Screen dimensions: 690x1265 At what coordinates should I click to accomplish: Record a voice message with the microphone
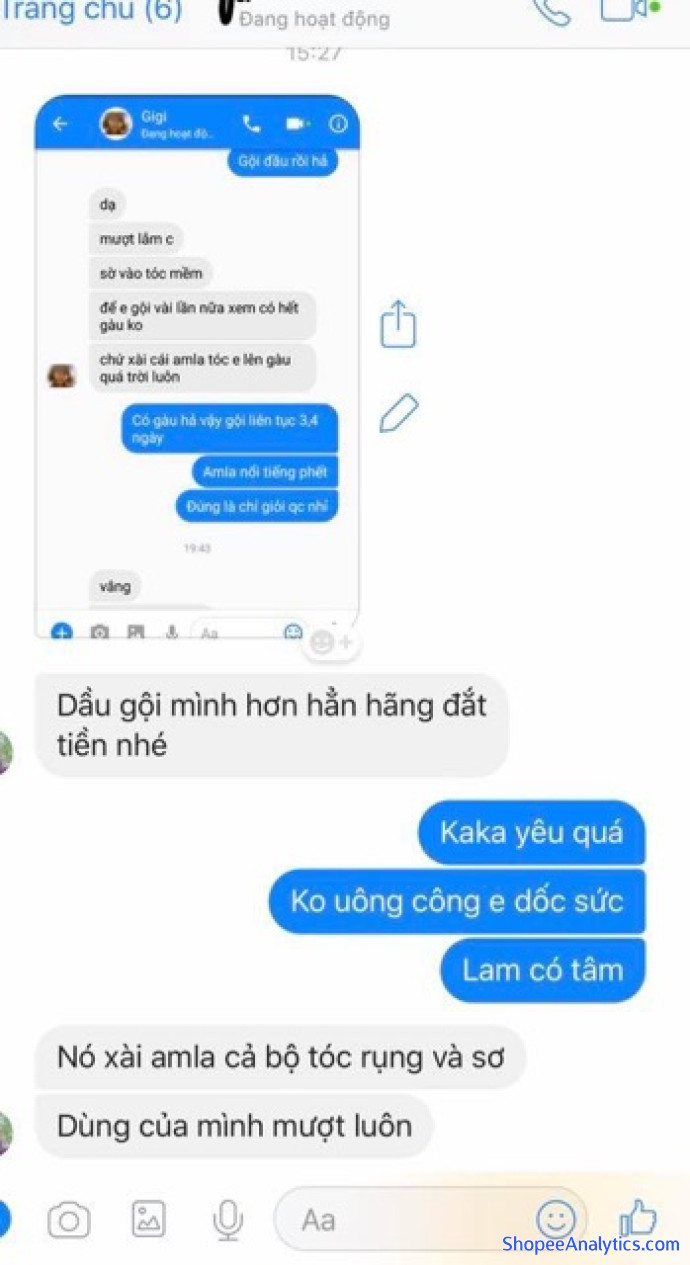(228, 1220)
